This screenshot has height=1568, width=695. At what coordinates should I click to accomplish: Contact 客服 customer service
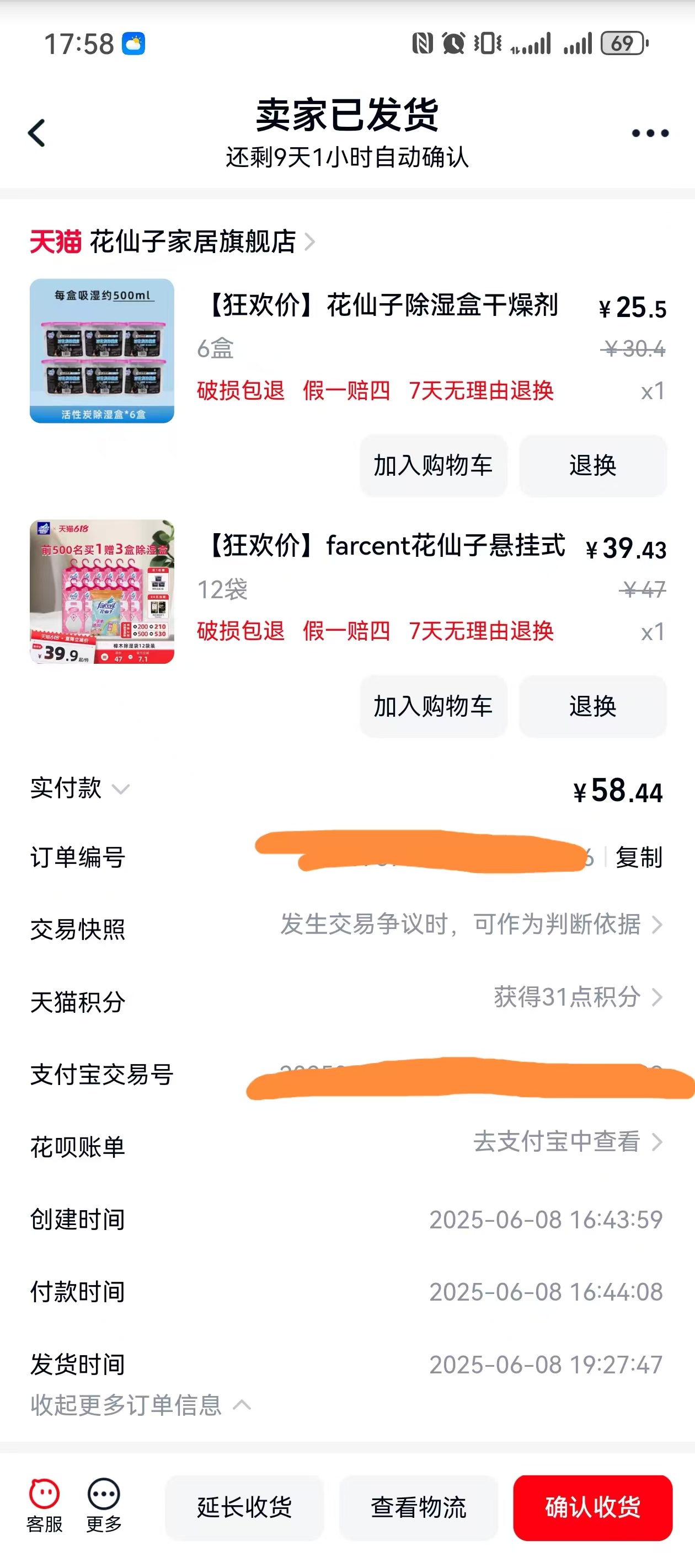pyautogui.click(x=44, y=1506)
